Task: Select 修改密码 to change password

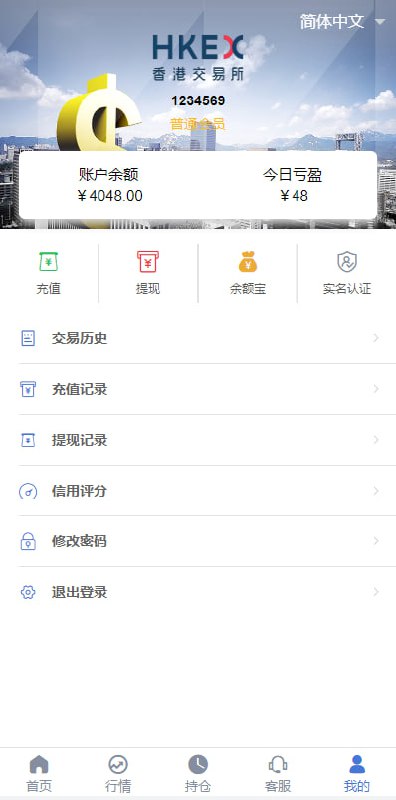Action: click(198, 541)
